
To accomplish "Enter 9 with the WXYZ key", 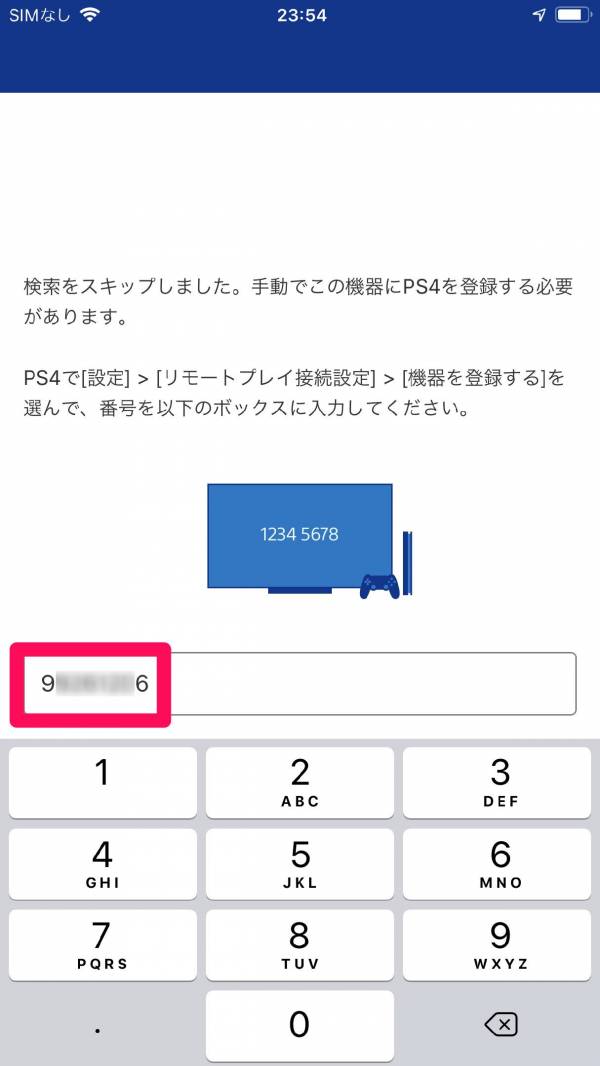I will point(497,945).
